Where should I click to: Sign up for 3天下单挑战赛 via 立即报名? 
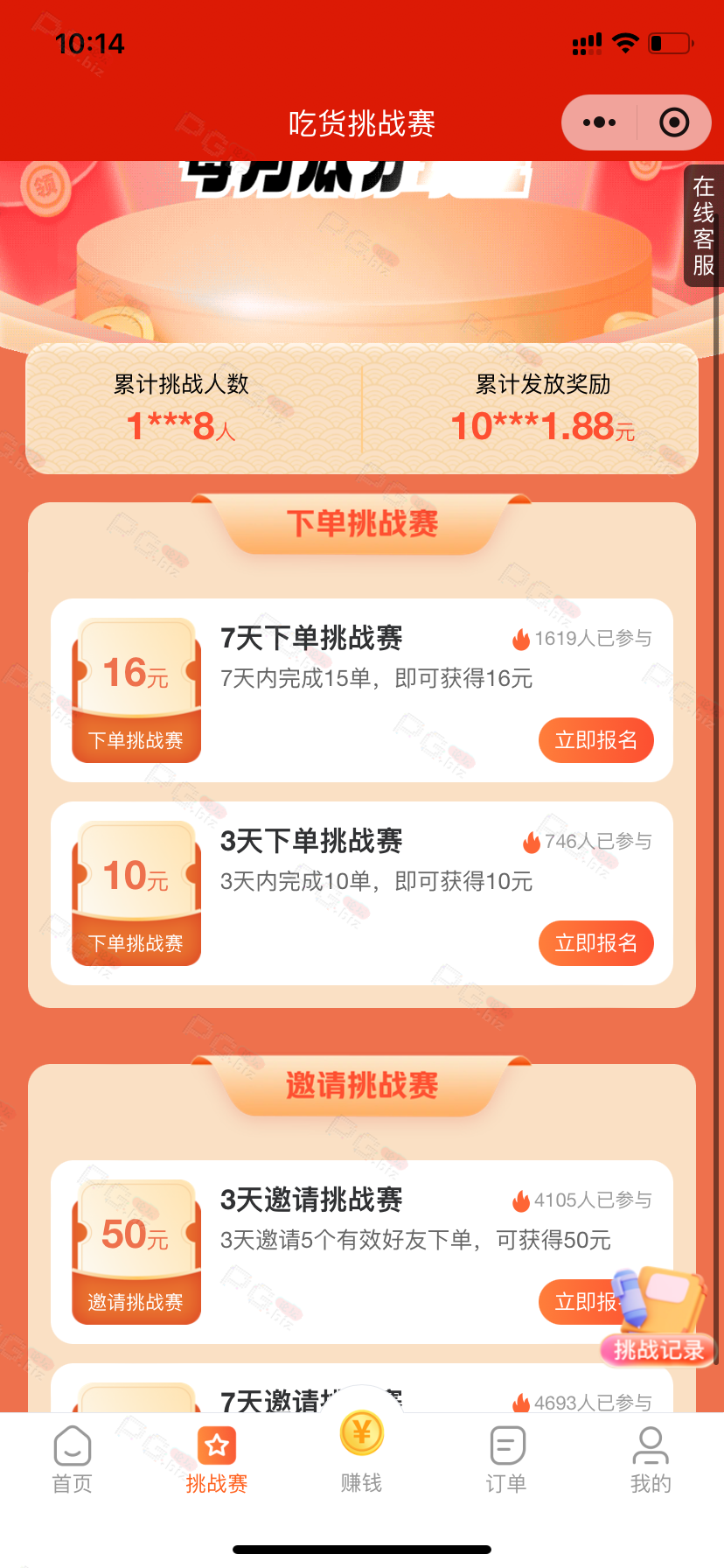(x=596, y=943)
